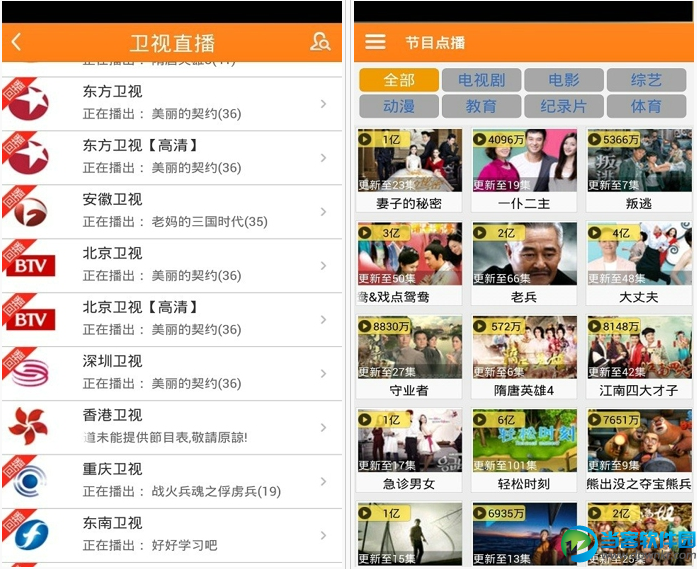The height and width of the screenshot is (569, 697).
Task: Open the drama 妻子的秘密
Action: coord(409,168)
